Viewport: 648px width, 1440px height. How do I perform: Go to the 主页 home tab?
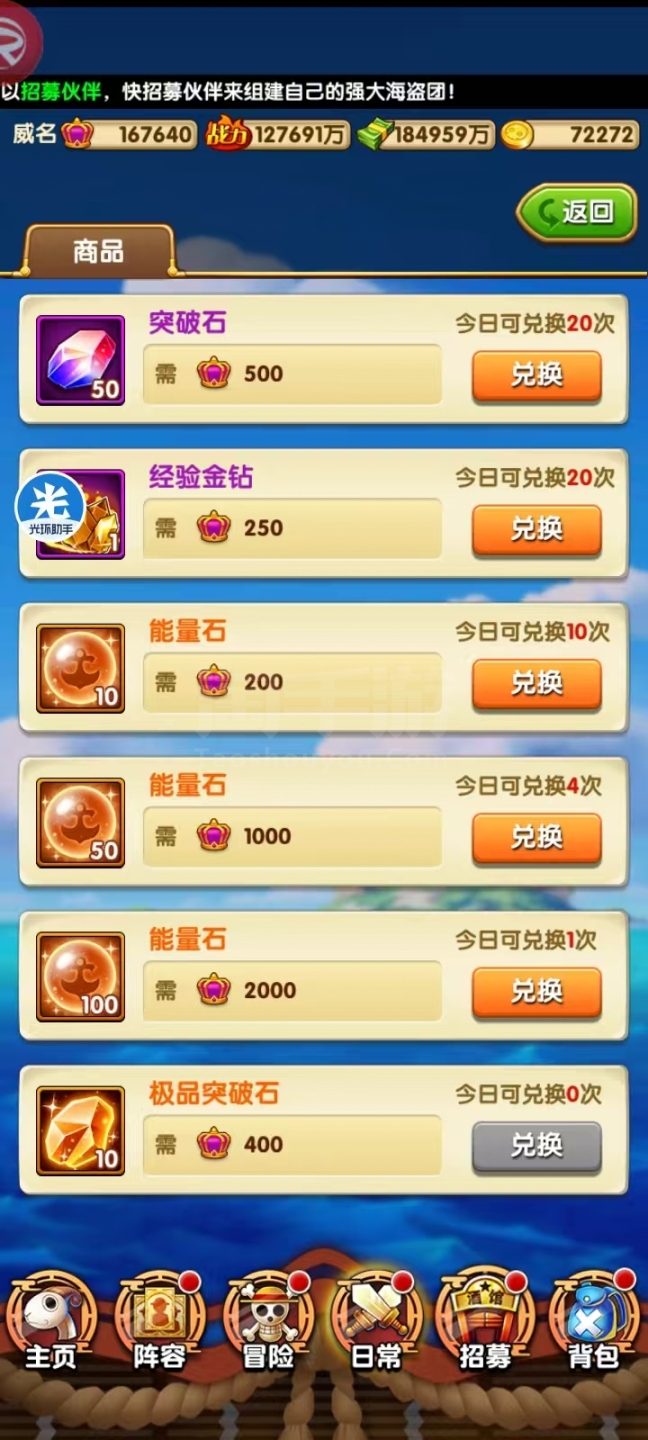point(51,1320)
